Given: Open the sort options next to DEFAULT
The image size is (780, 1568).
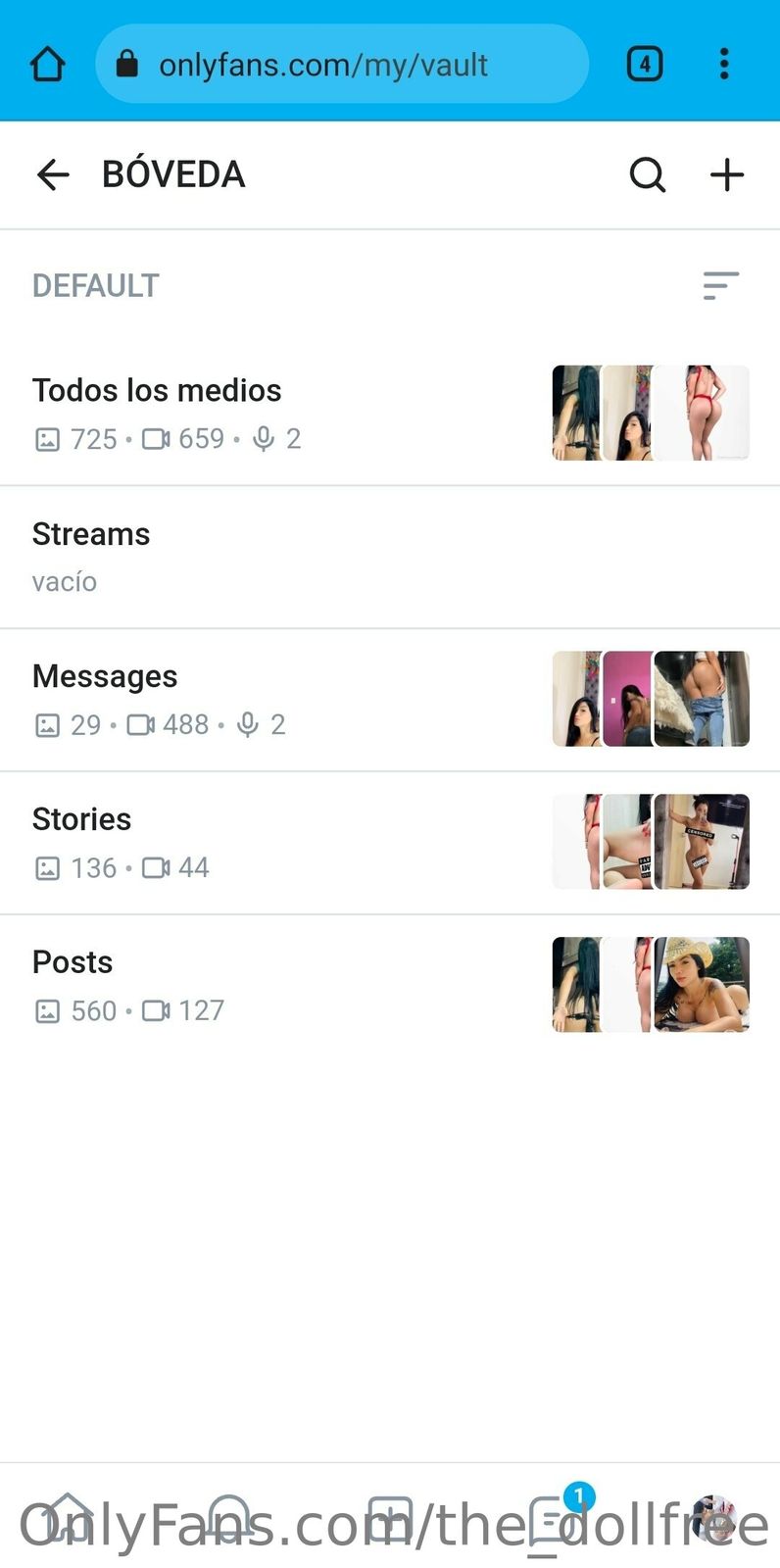Looking at the screenshot, I should click(x=720, y=286).
